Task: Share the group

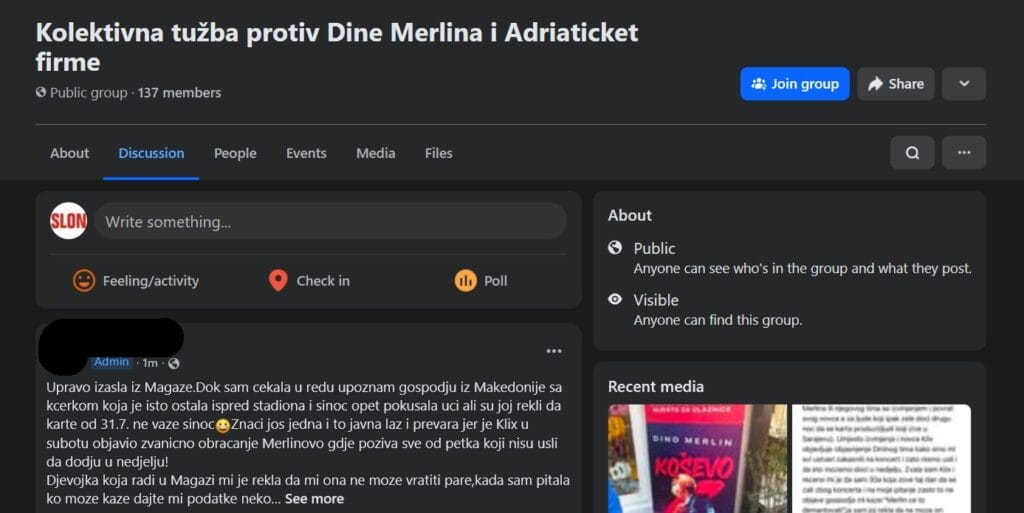Action: [x=895, y=84]
